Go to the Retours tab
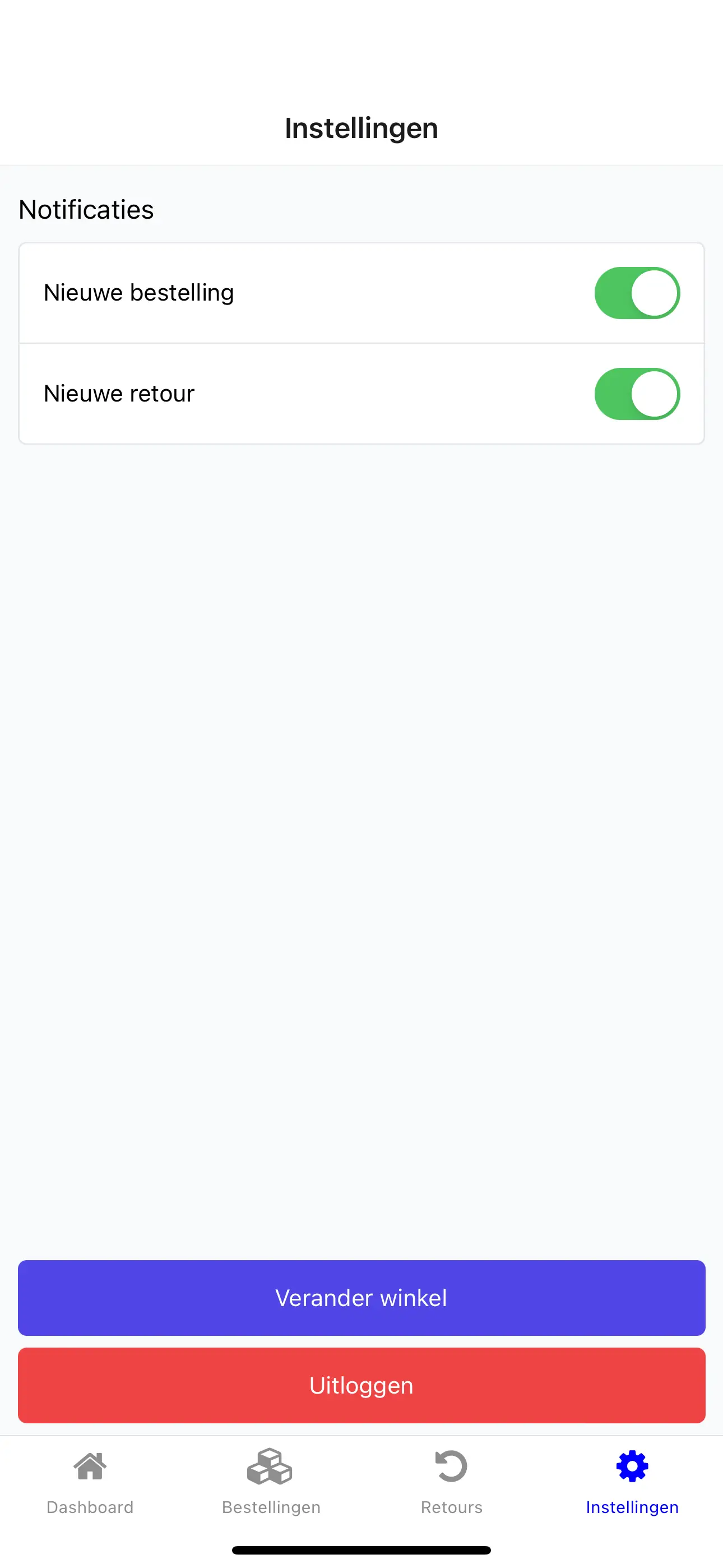723x1568 pixels. point(451,1482)
